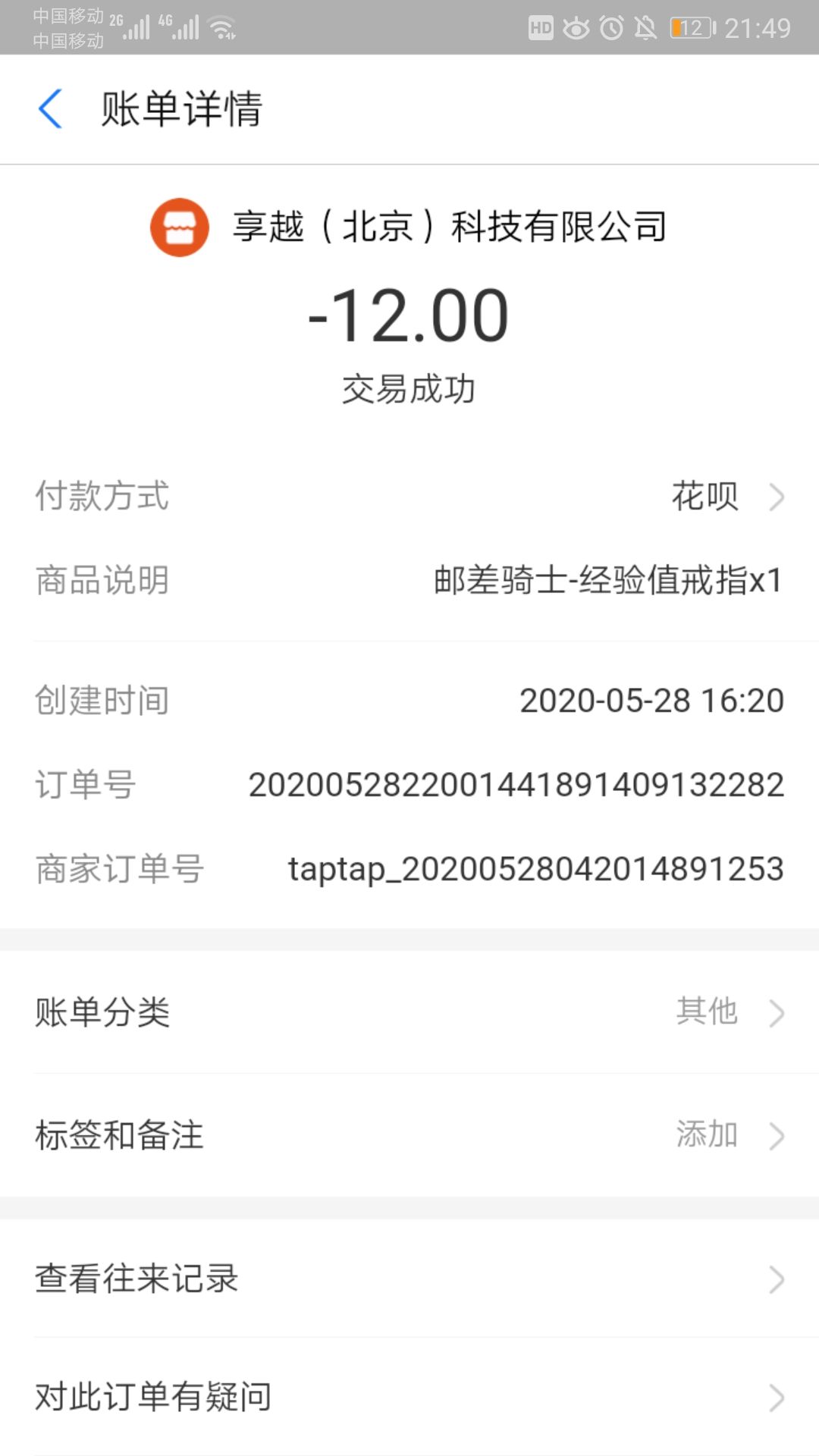This screenshot has width=819, height=1456.
Task: Go back from the 账单详情 page
Action: point(50,108)
